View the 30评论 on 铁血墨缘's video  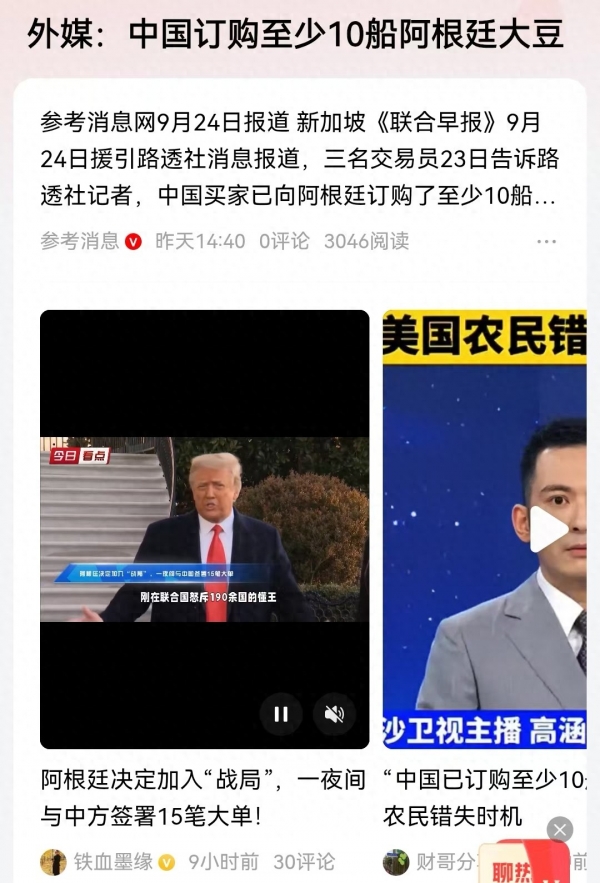pyautogui.click(x=304, y=861)
